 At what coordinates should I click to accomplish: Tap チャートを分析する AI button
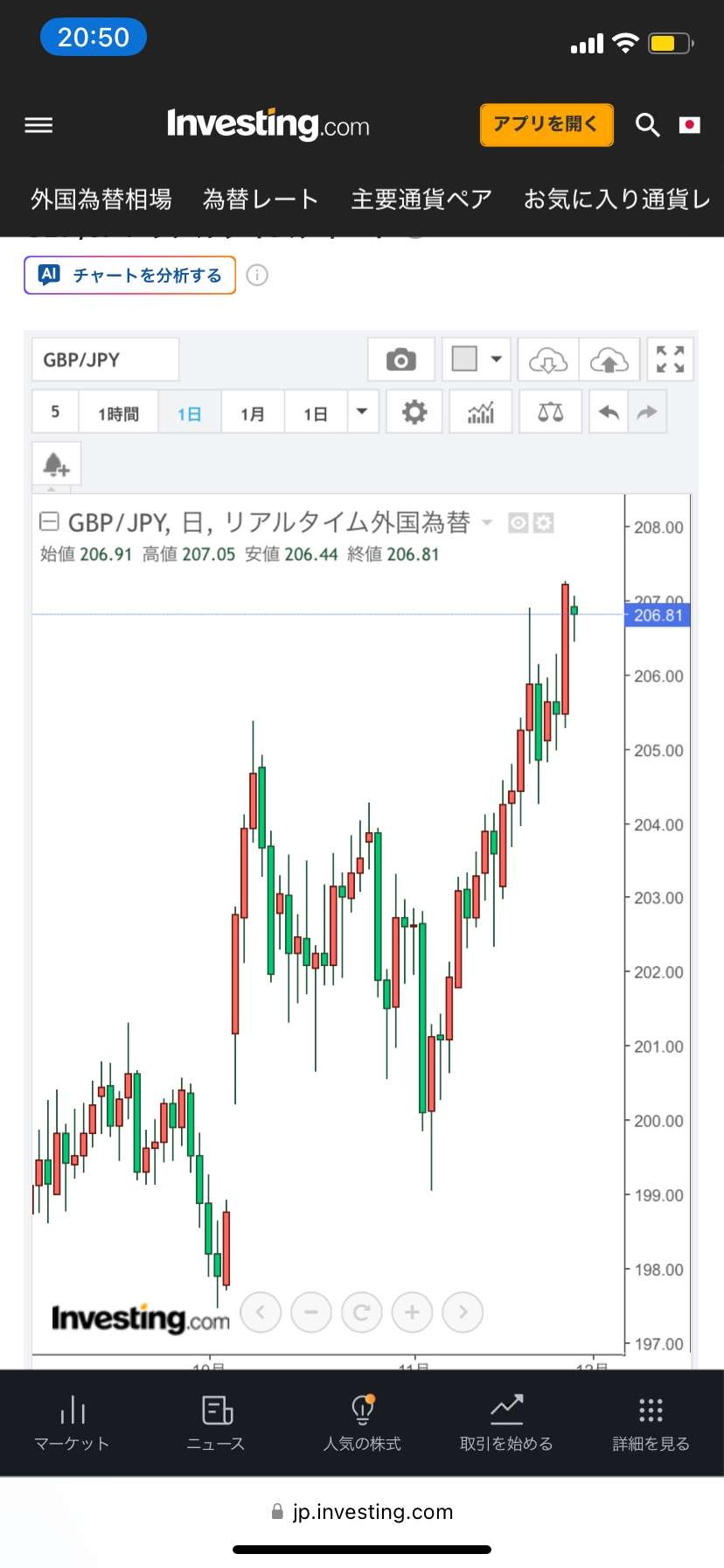pos(130,275)
